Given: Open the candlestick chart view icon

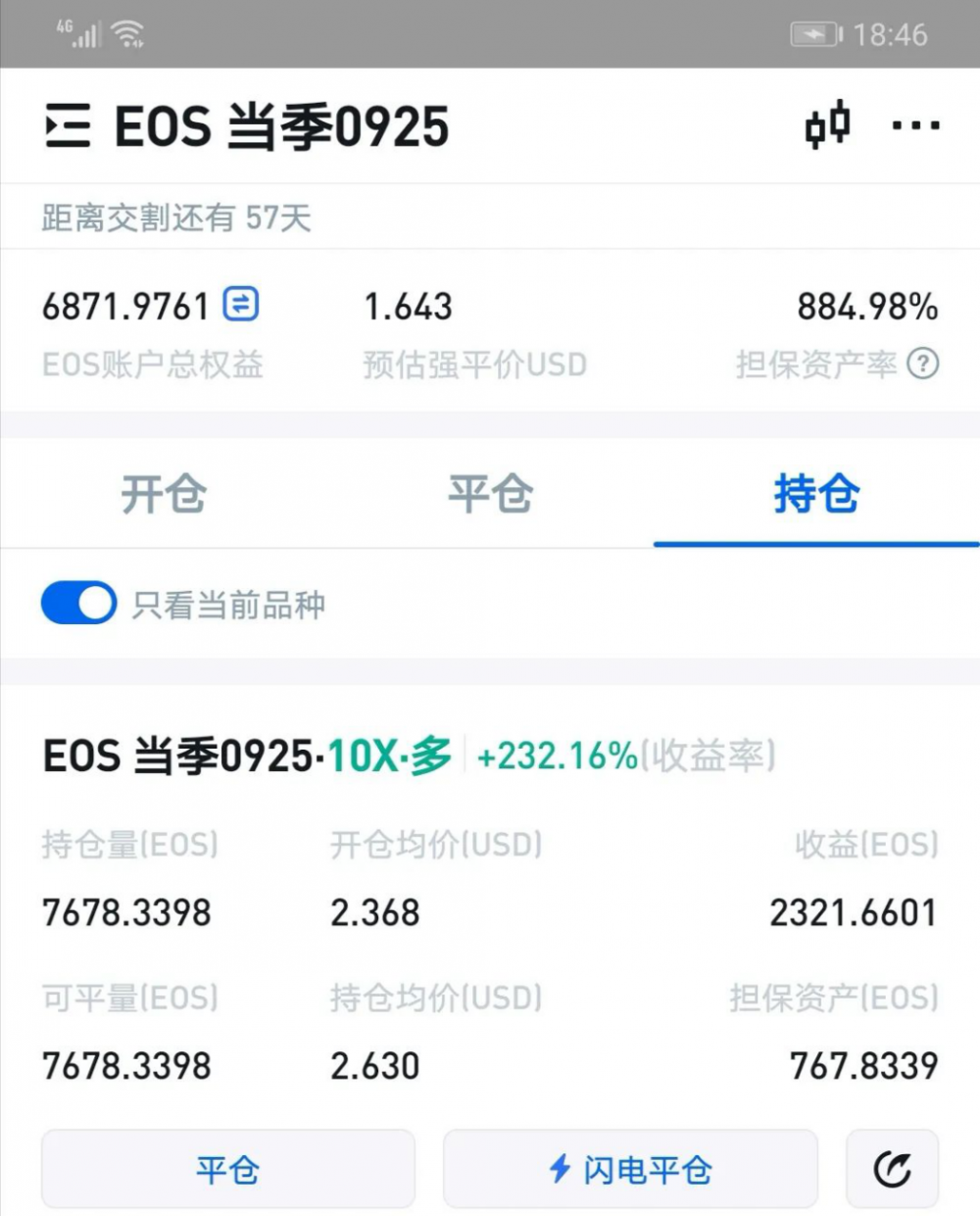Looking at the screenshot, I should (x=826, y=125).
